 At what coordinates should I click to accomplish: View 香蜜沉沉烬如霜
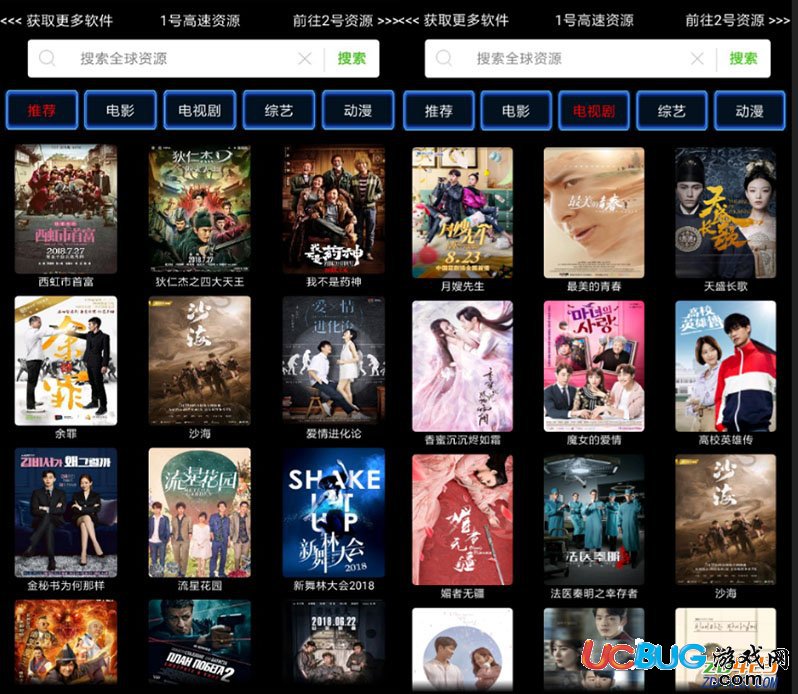click(x=462, y=366)
